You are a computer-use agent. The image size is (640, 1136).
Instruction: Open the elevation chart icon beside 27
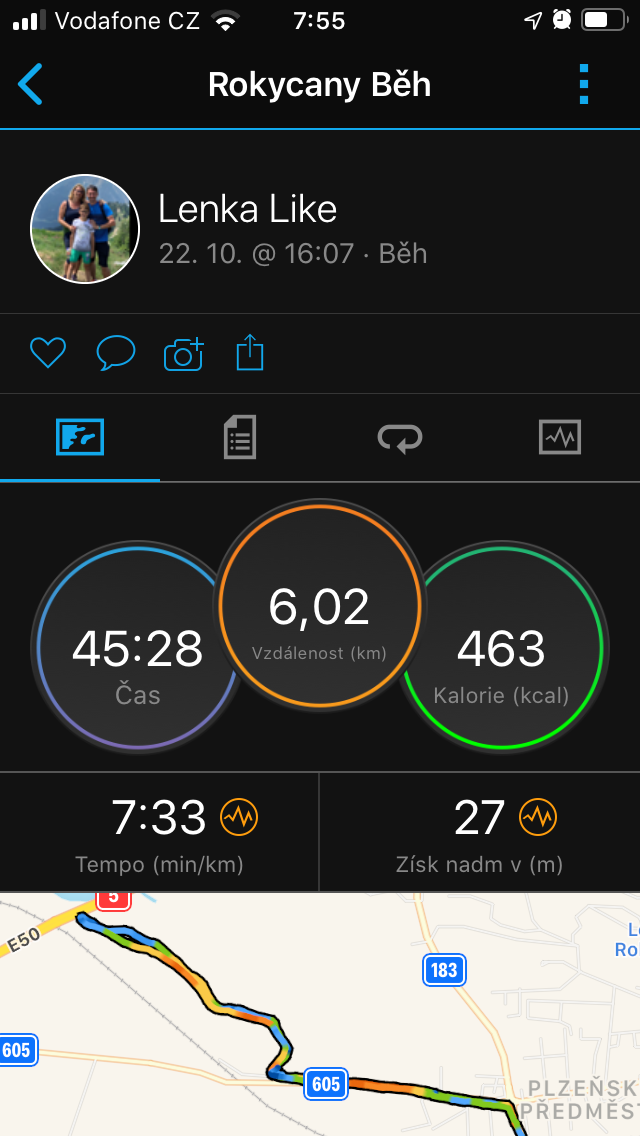(x=539, y=818)
